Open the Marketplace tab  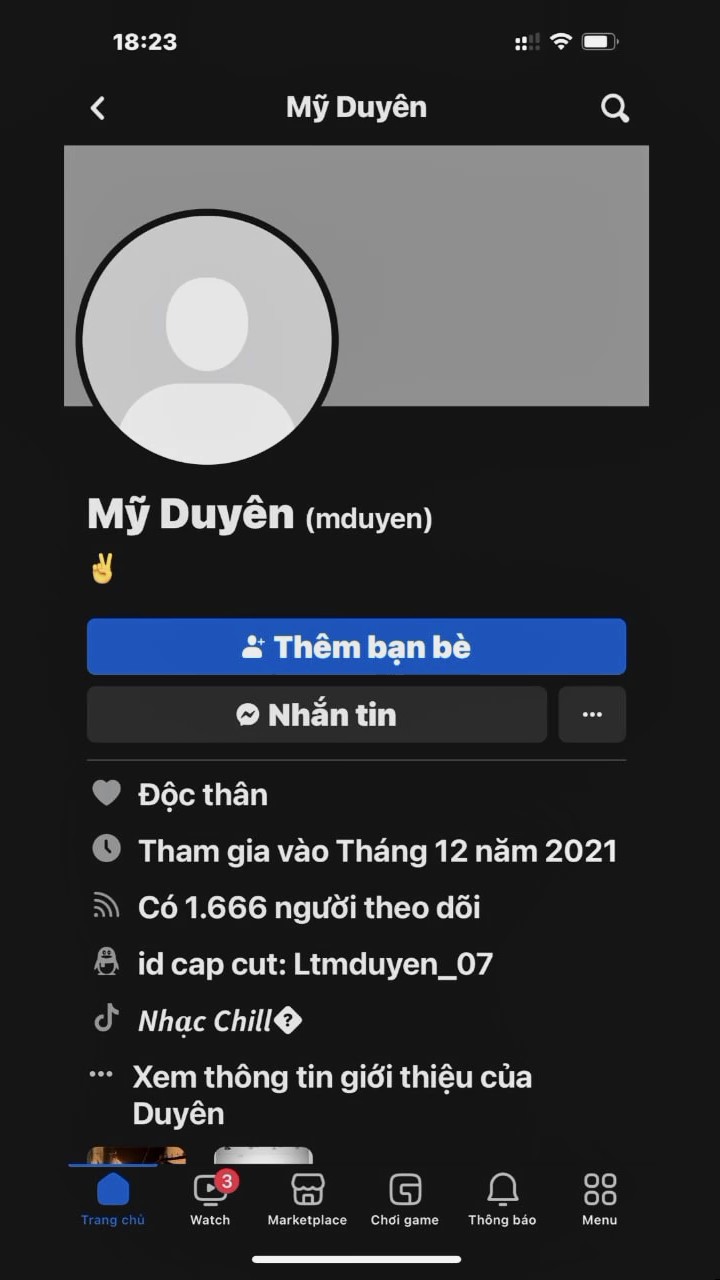point(307,1198)
